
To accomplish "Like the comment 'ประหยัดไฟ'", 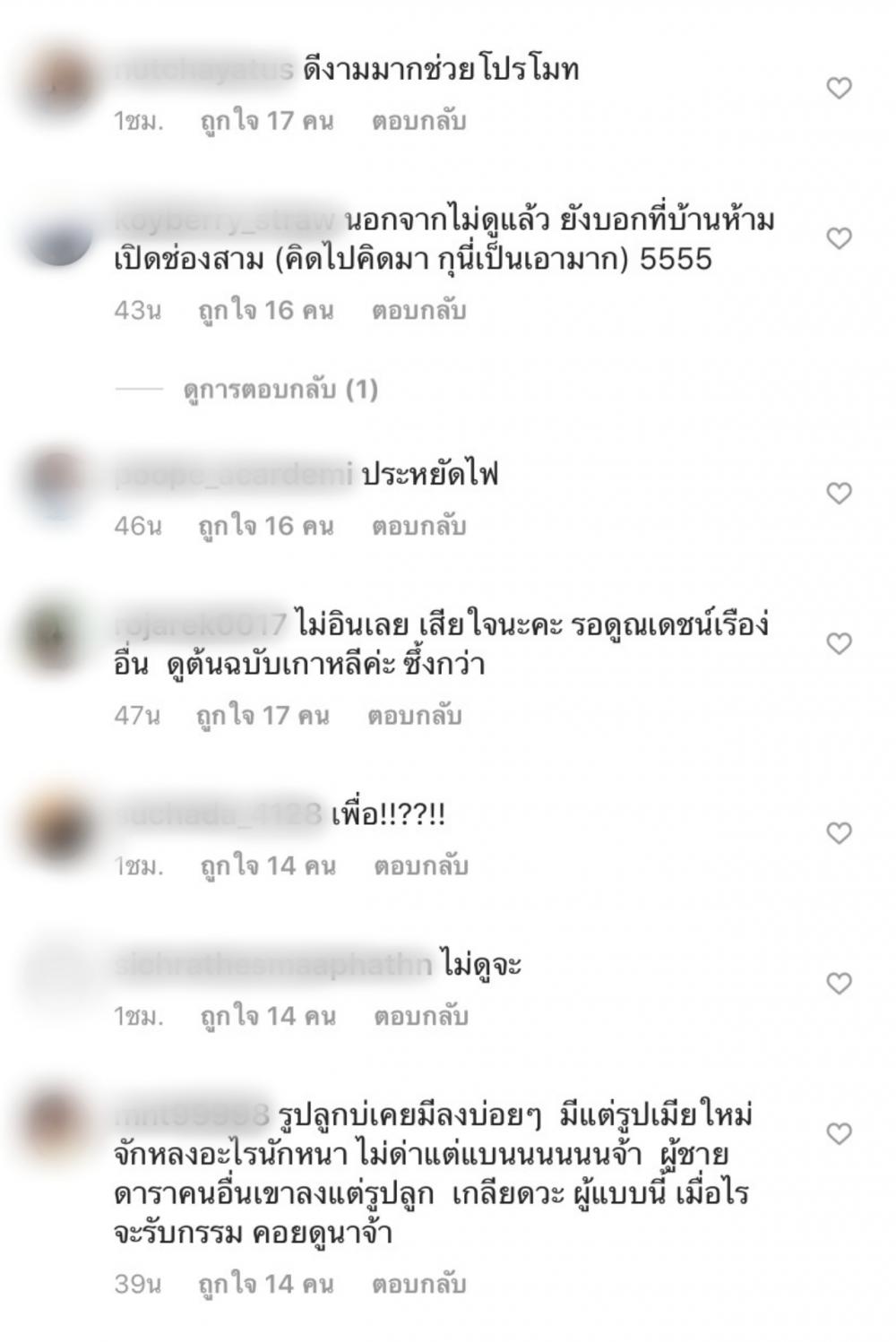I will pos(839,493).
